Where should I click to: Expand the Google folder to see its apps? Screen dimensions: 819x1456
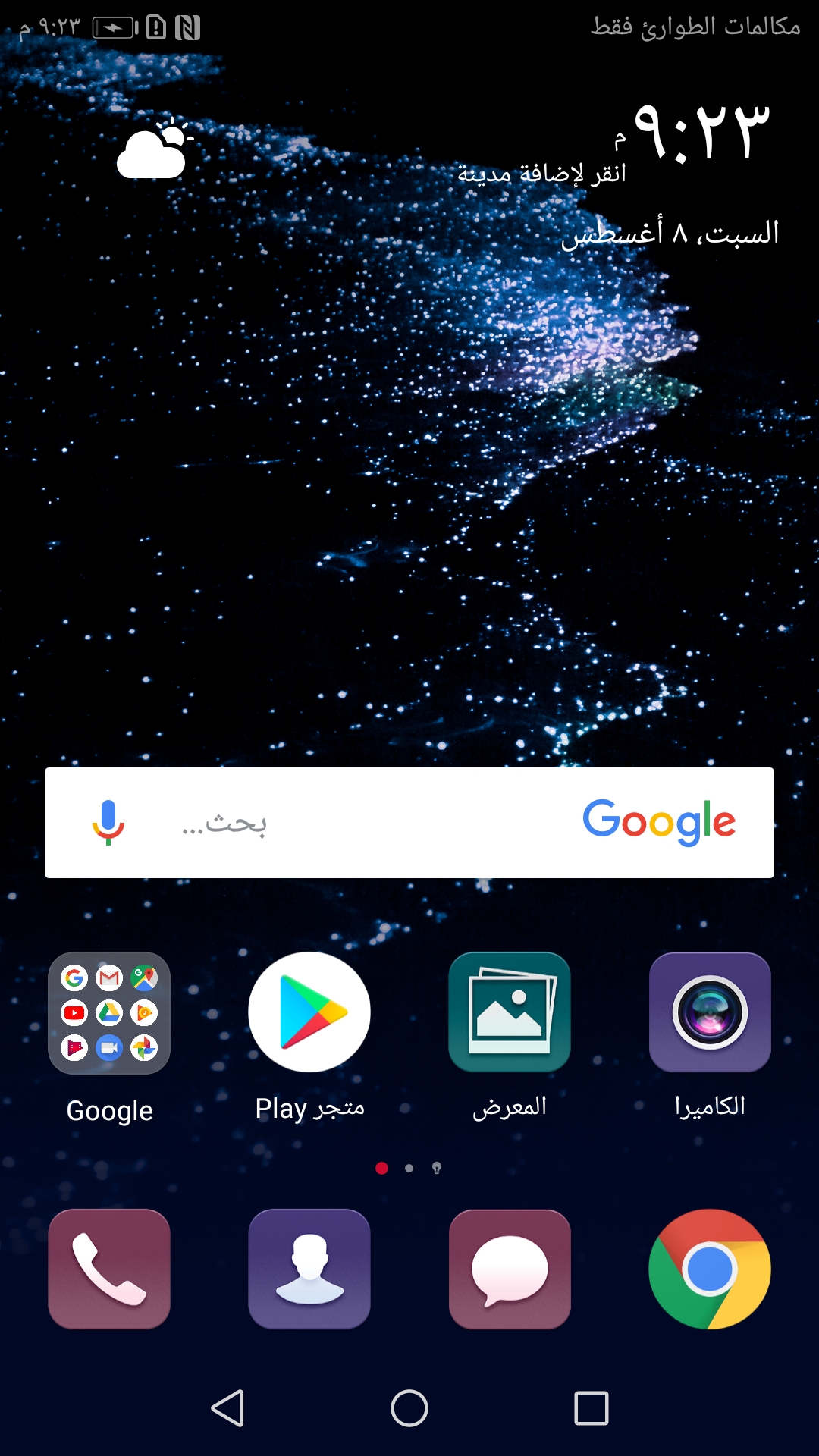[x=109, y=1012]
